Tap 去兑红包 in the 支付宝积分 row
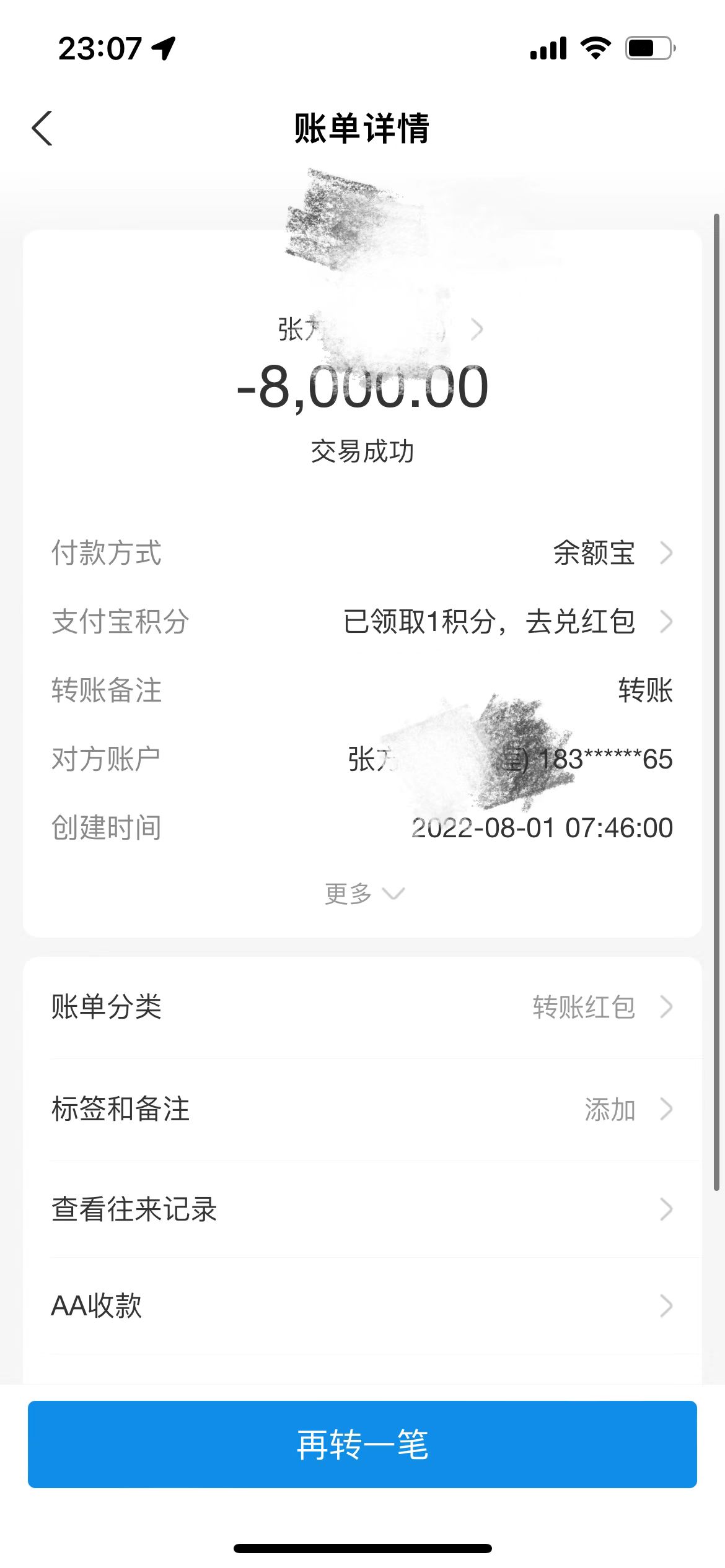725x1568 pixels. [580, 622]
